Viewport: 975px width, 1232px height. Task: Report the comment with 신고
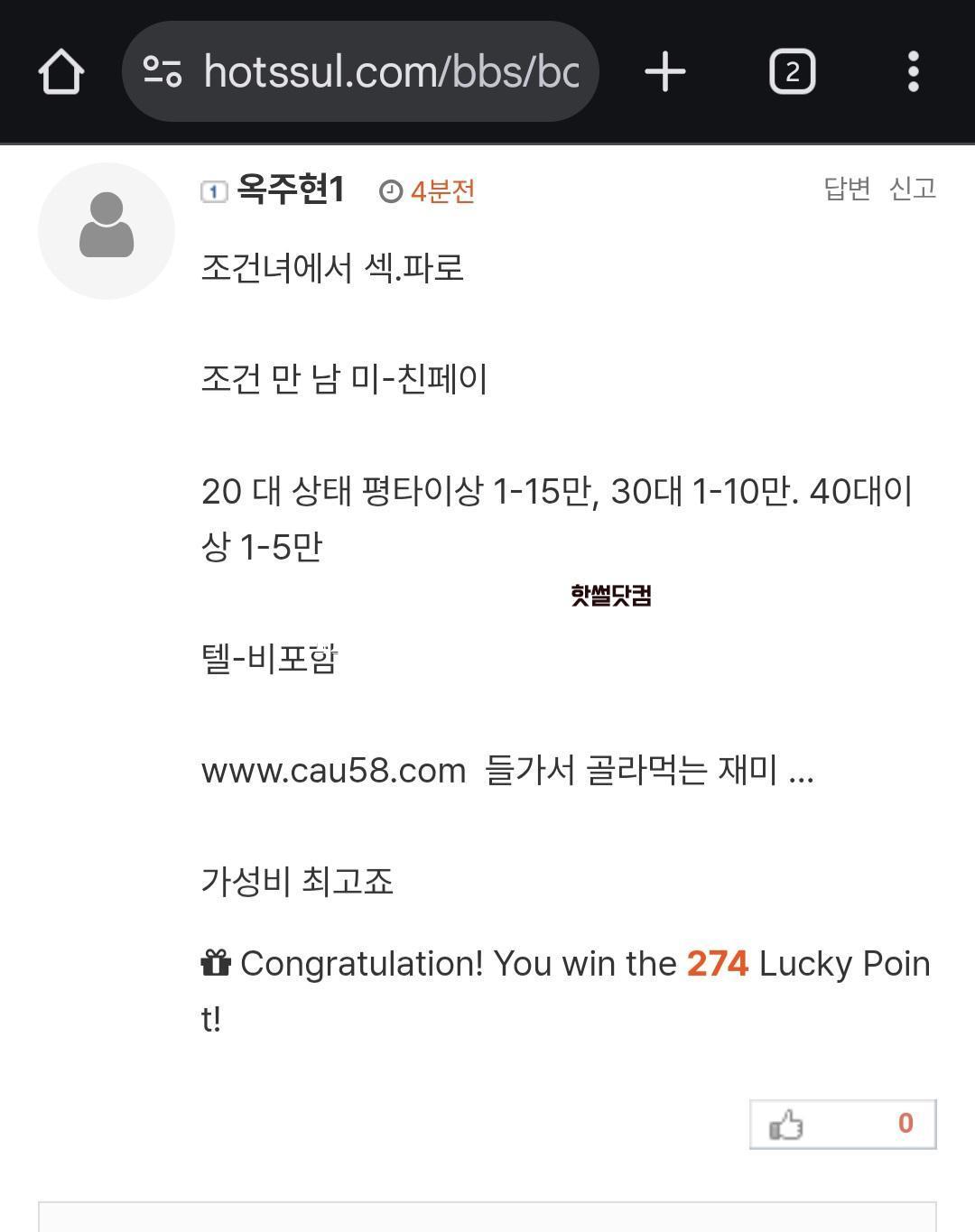tap(912, 188)
